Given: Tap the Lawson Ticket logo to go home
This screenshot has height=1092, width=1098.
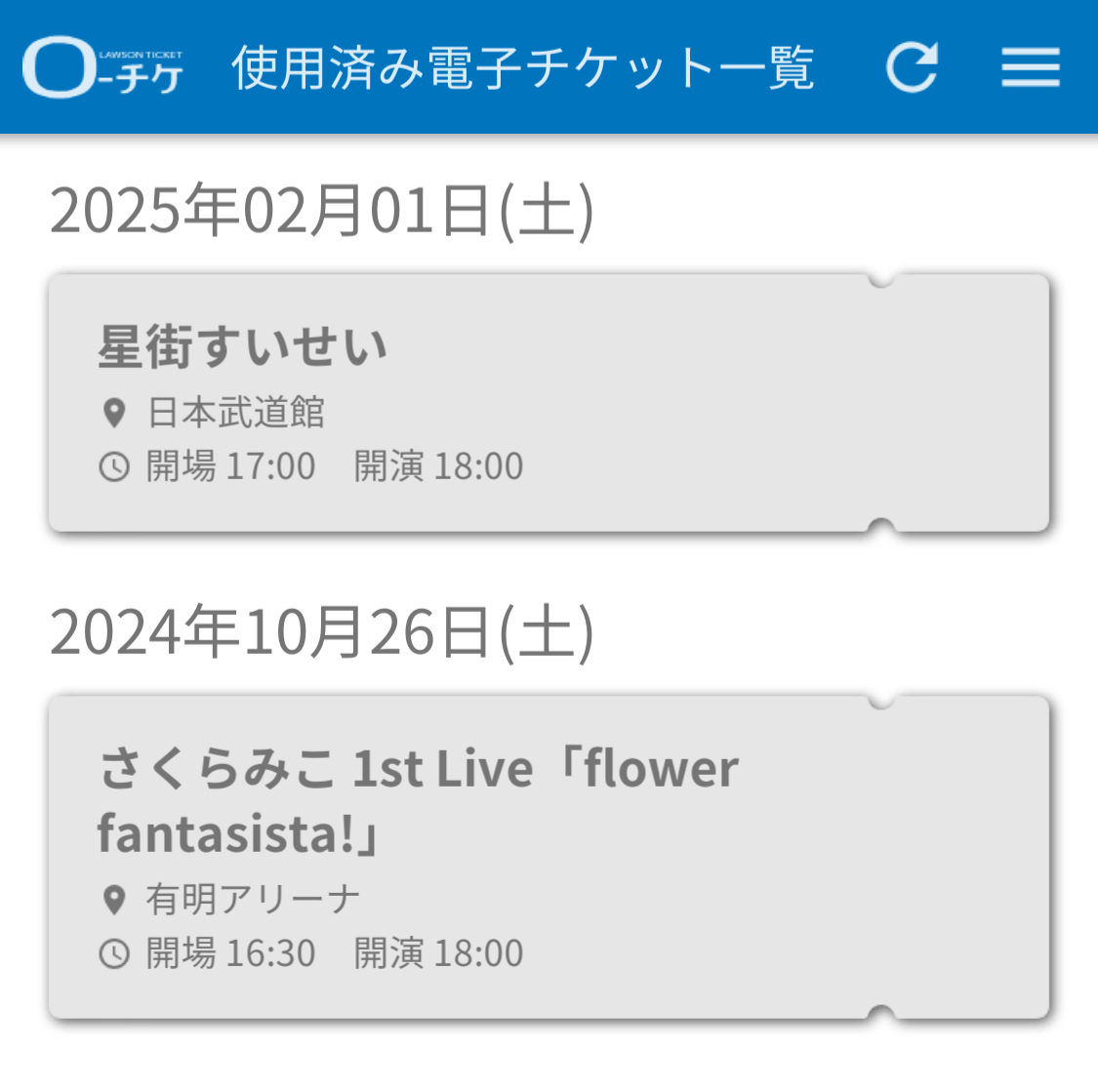Looking at the screenshot, I should (102, 67).
